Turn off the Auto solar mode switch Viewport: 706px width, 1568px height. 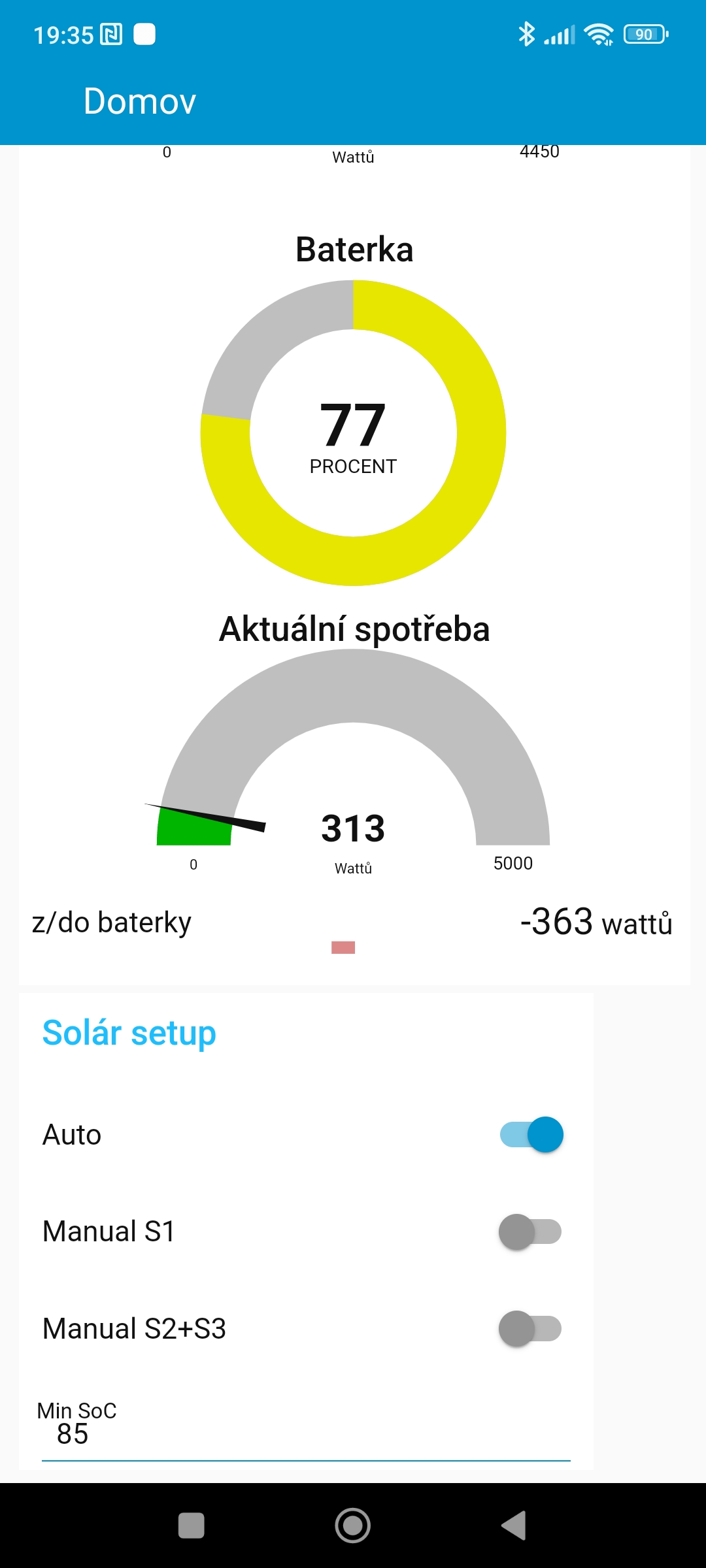[531, 1135]
